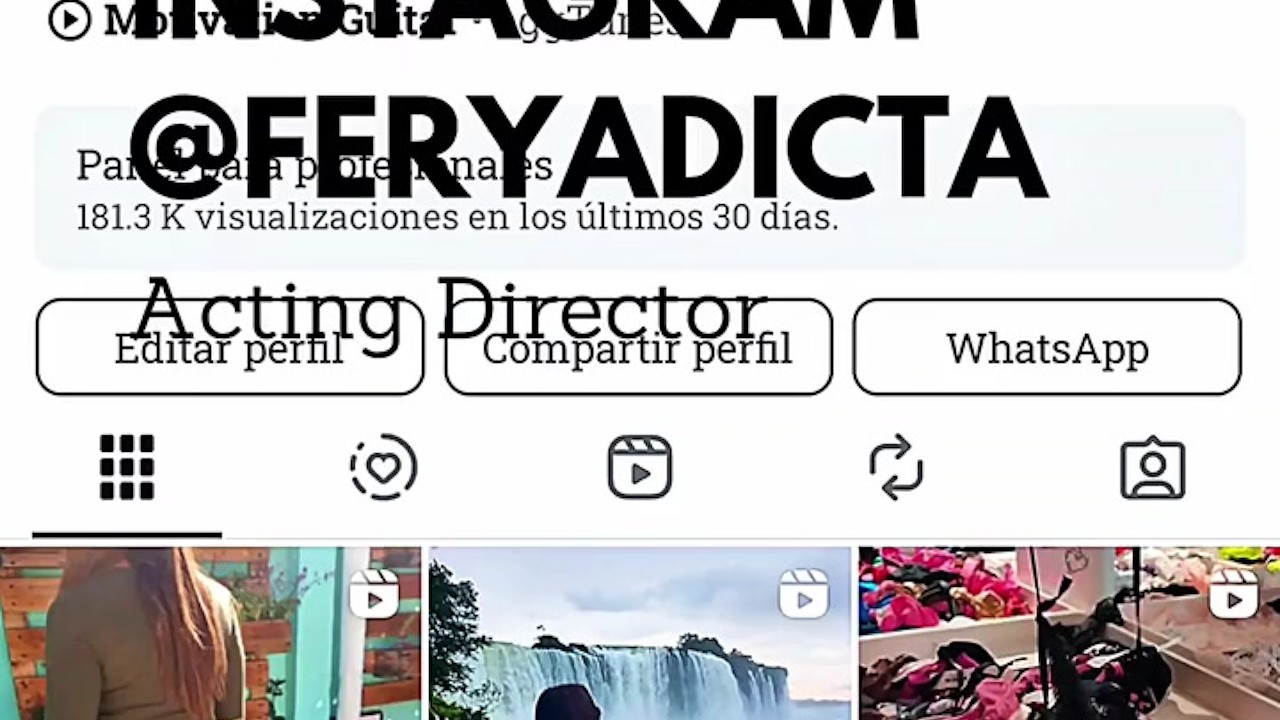Open the reel showing pink clothing piles
The height and width of the screenshot is (720, 1280).
(1068, 635)
